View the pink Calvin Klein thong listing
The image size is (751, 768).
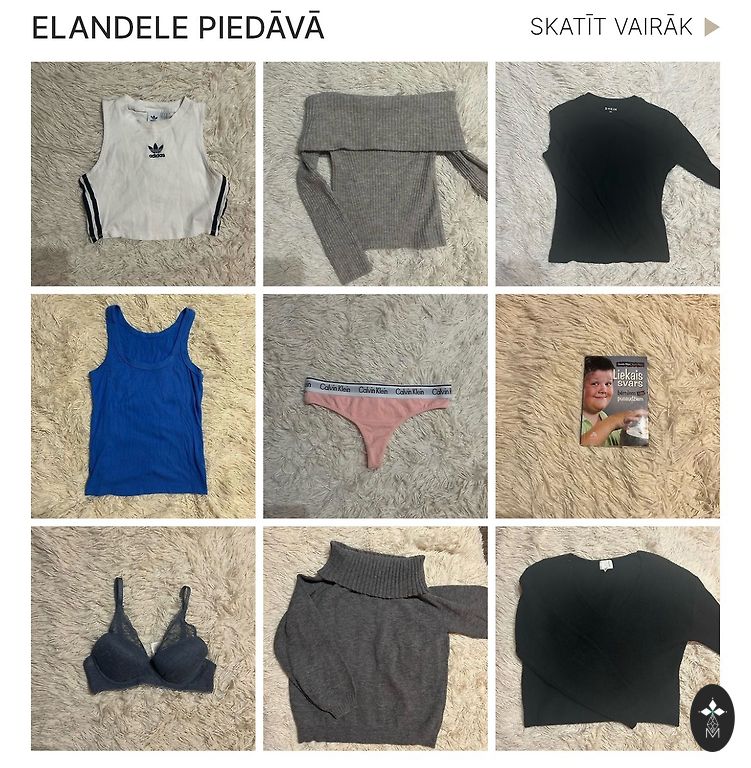tap(375, 406)
